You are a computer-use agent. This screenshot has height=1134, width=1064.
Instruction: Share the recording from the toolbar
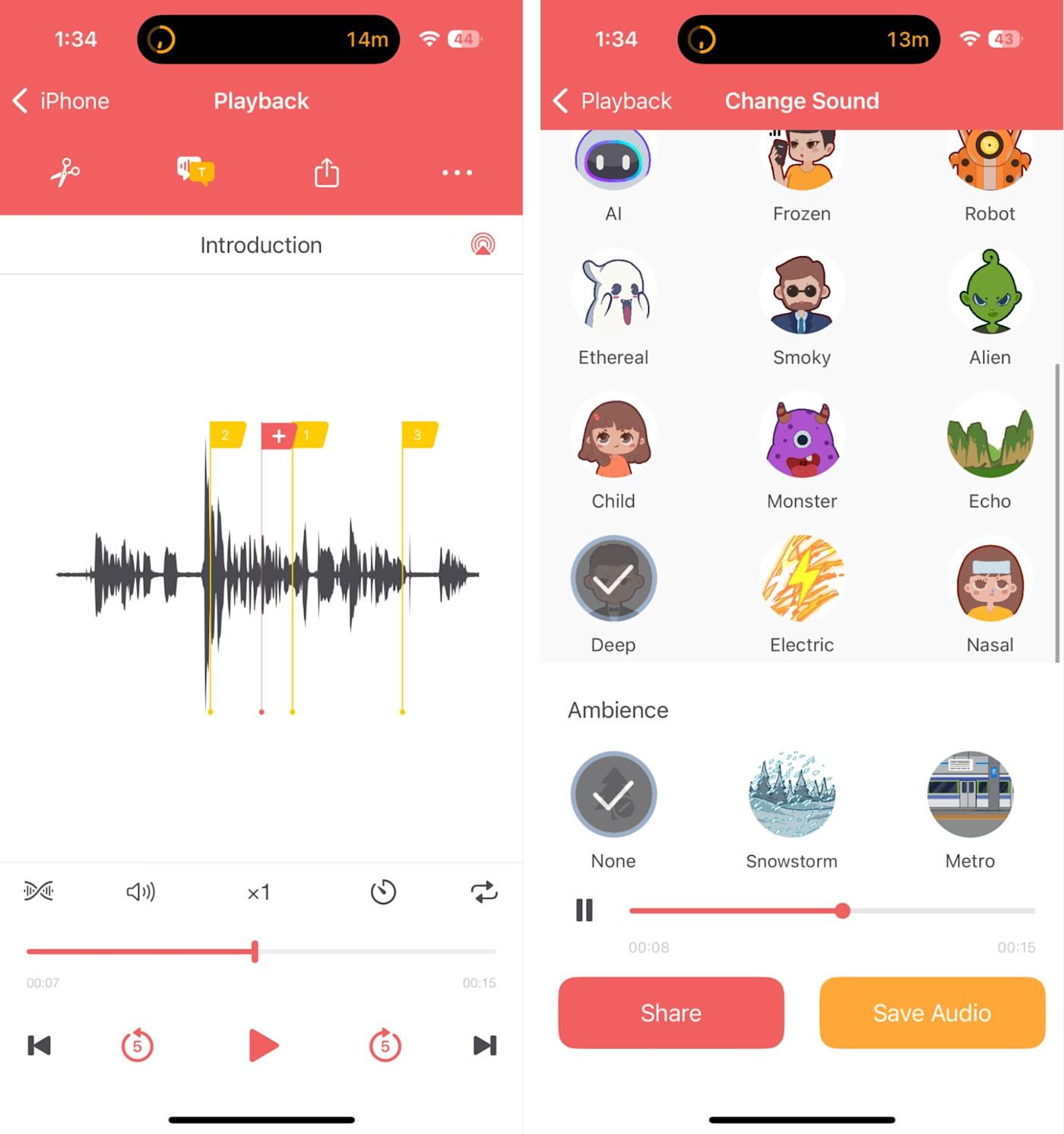pyautogui.click(x=327, y=173)
